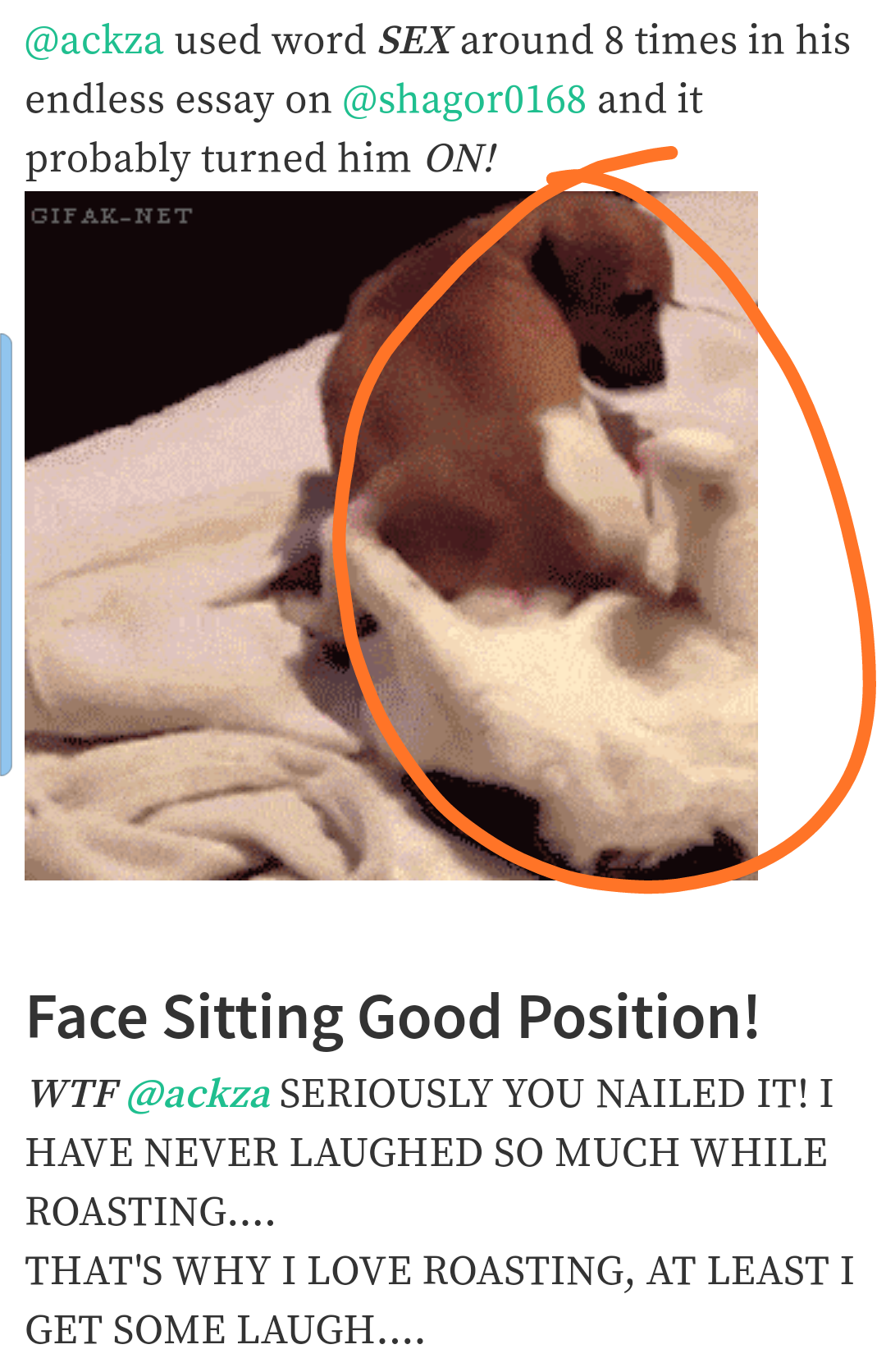Image resolution: width=886 pixels, height=1372 pixels.
Task: Visit the @shagor0168 profile link
Action: click(464, 100)
